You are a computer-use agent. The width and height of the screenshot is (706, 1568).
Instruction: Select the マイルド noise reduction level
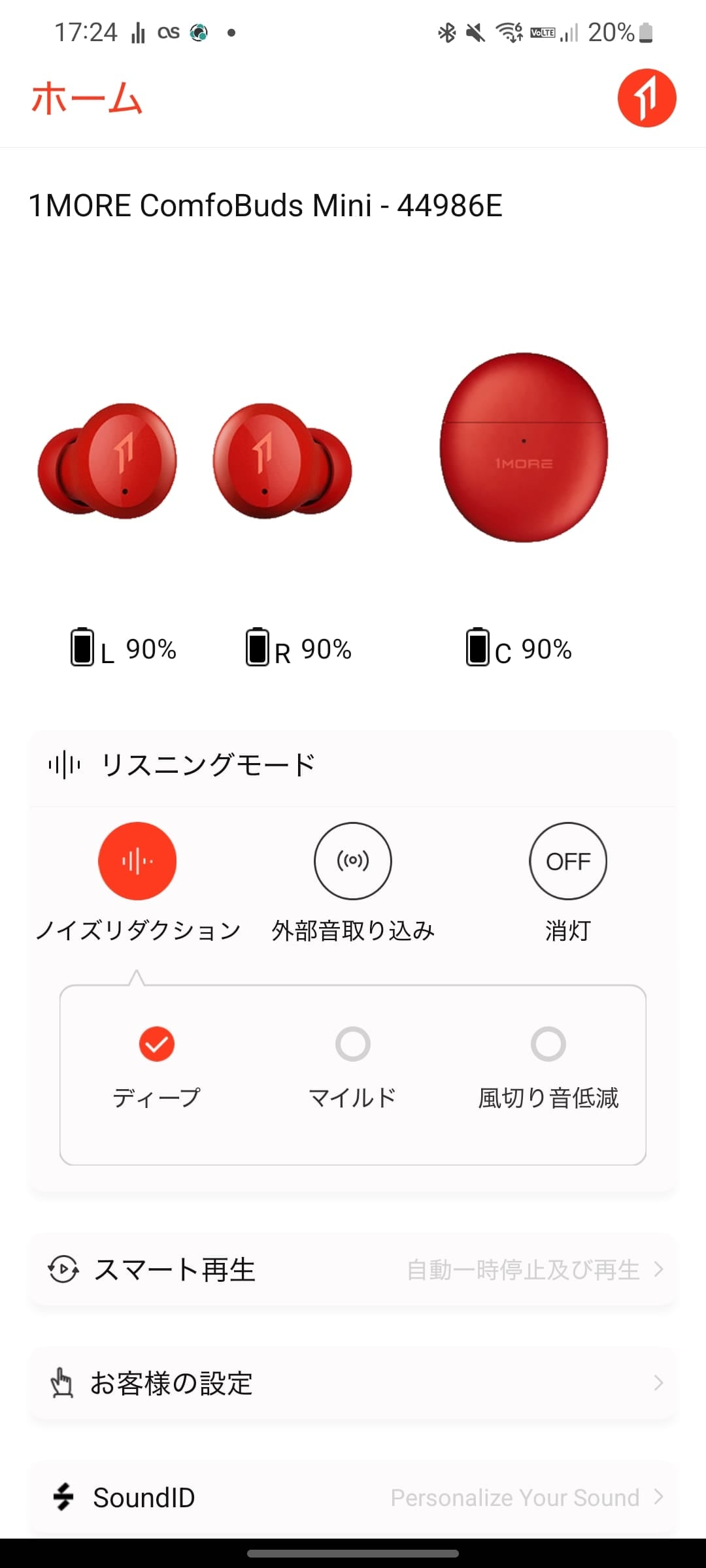point(353,1044)
